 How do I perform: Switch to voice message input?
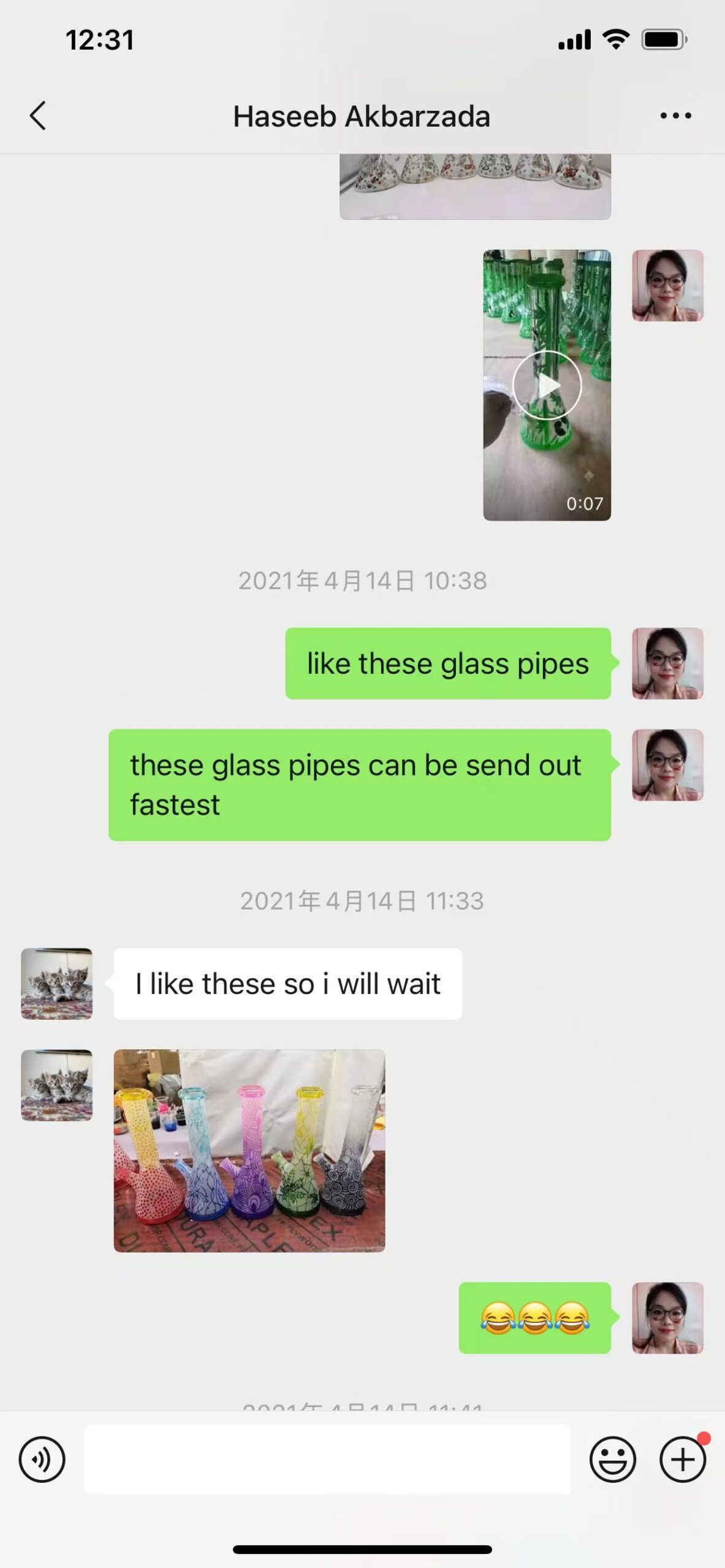[42, 1459]
